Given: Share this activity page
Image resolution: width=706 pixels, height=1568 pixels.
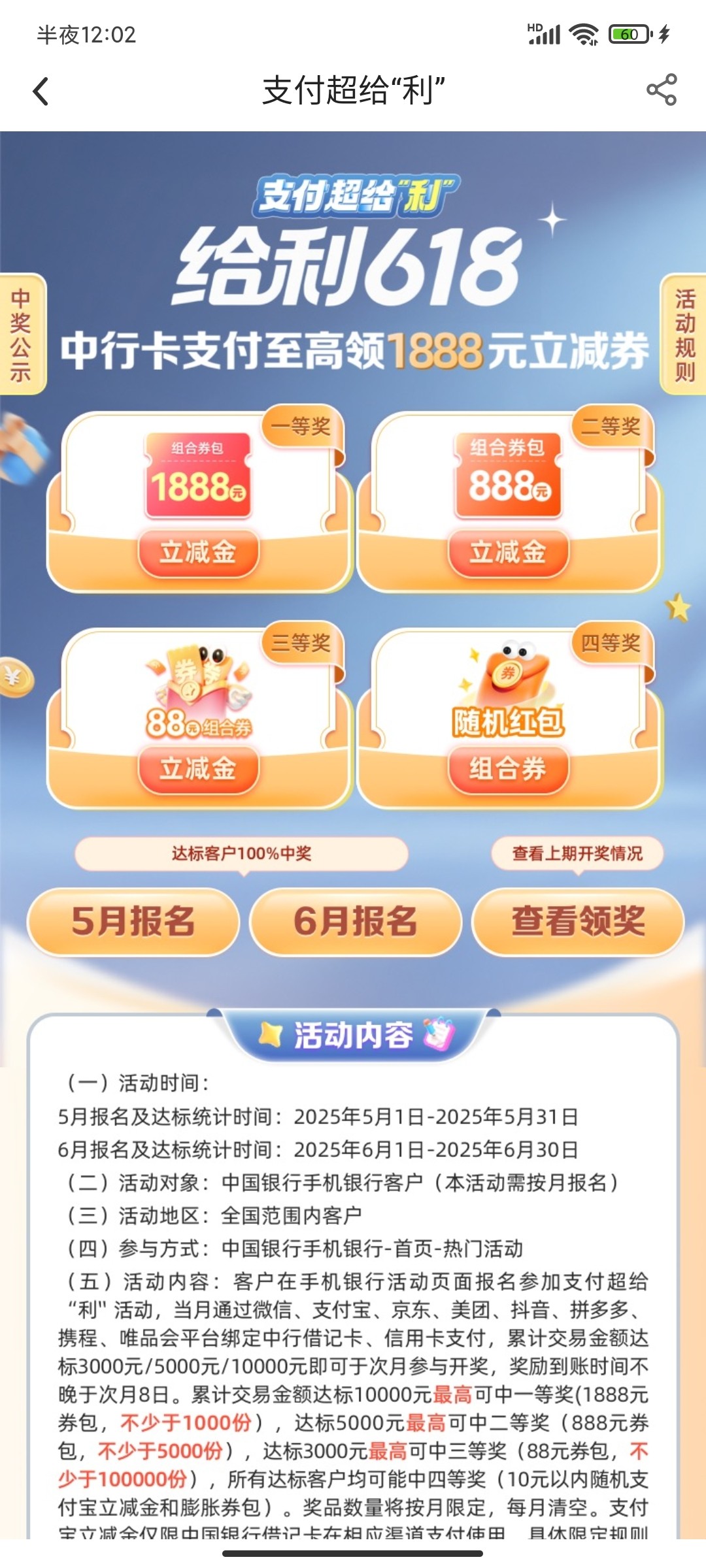Looking at the screenshot, I should (x=661, y=90).
